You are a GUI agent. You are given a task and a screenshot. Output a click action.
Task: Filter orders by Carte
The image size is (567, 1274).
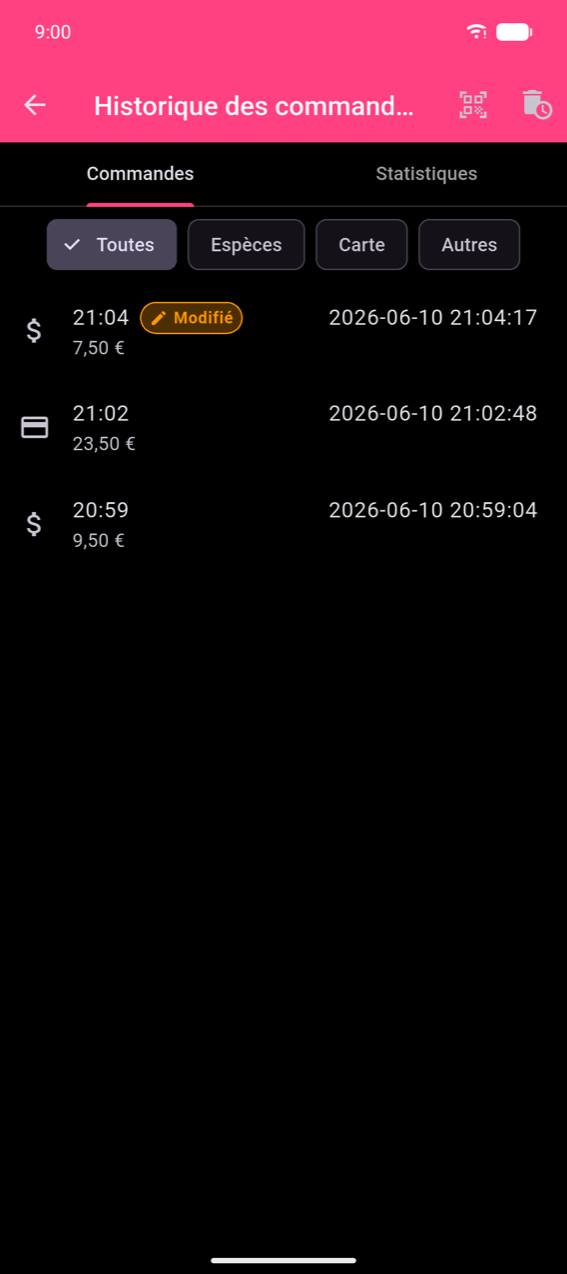click(362, 245)
